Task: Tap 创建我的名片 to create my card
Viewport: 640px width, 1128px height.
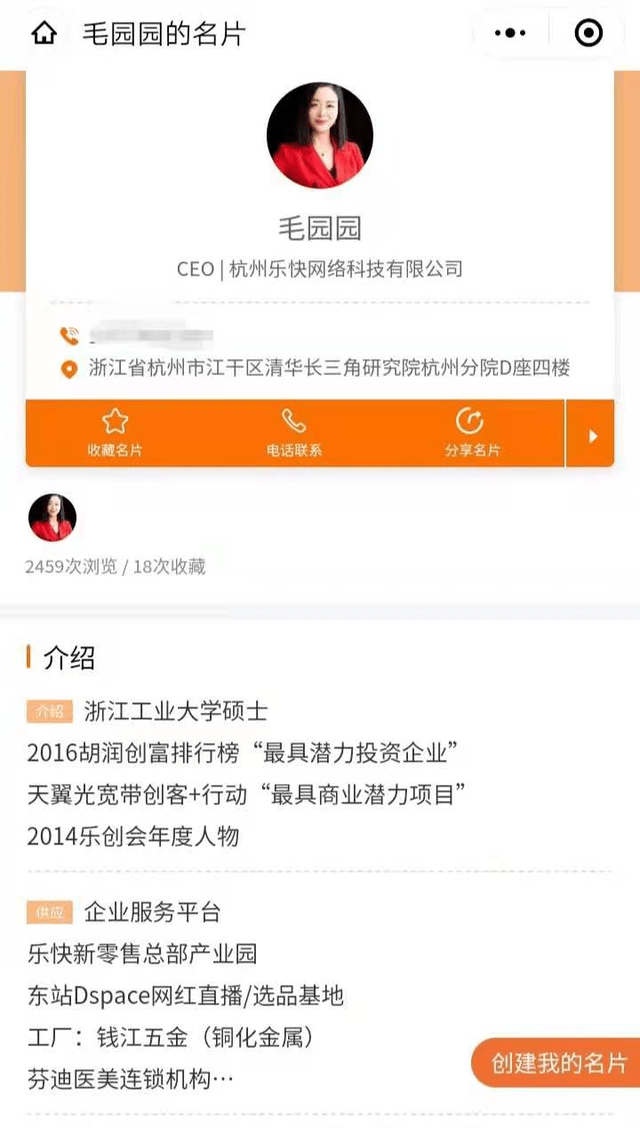Action: point(557,1062)
